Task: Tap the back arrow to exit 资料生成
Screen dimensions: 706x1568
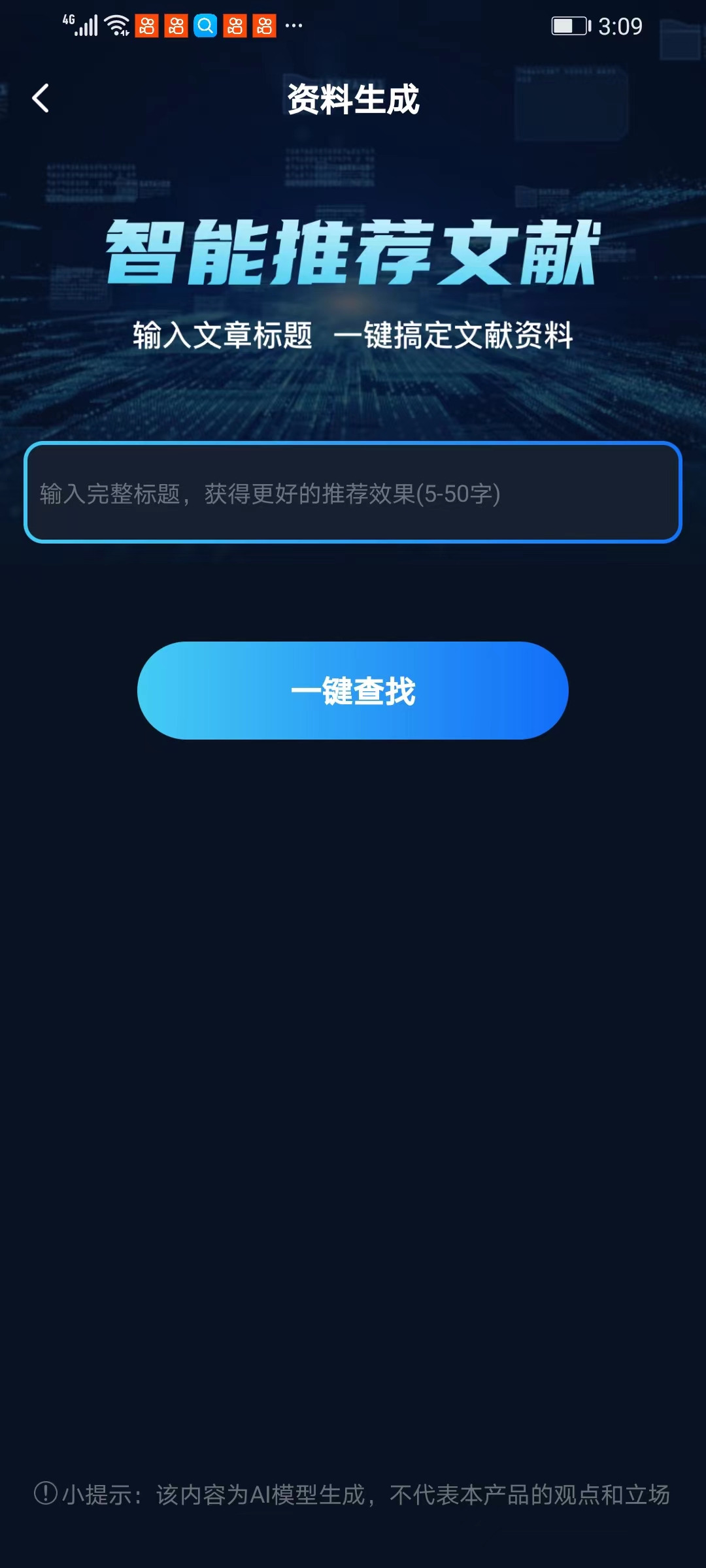Action: tap(41, 98)
